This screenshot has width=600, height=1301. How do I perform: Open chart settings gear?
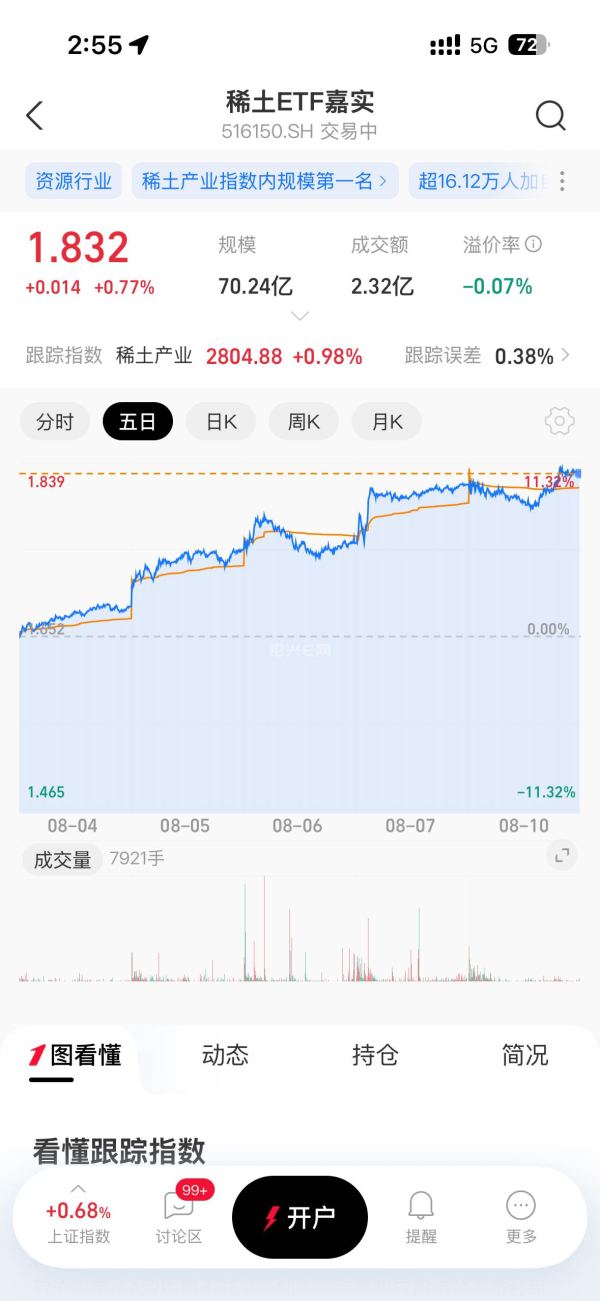[x=560, y=421]
